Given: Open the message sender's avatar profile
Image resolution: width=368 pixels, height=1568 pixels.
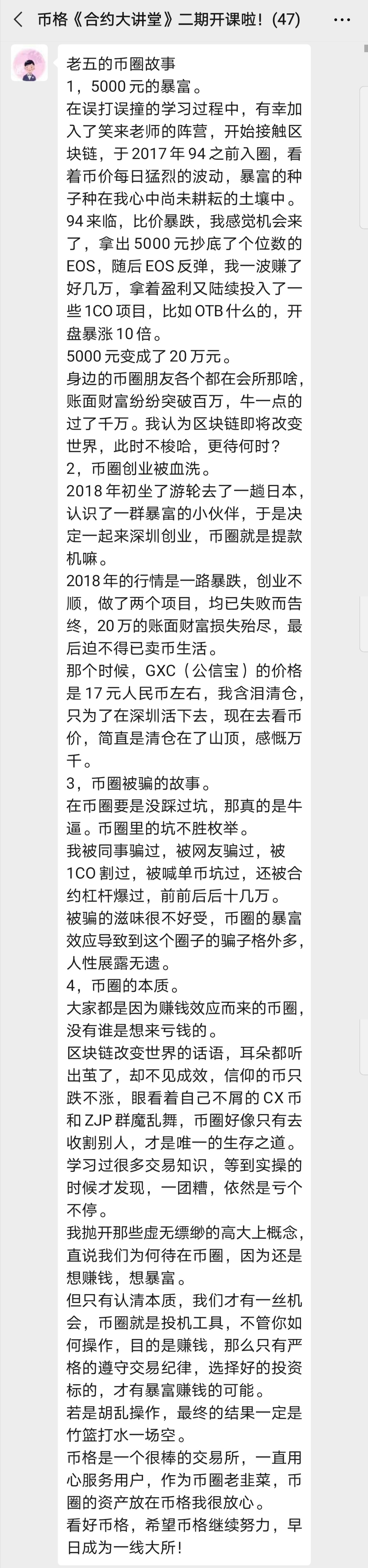Looking at the screenshot, I should pyautogui.click(x=29, y=63).
